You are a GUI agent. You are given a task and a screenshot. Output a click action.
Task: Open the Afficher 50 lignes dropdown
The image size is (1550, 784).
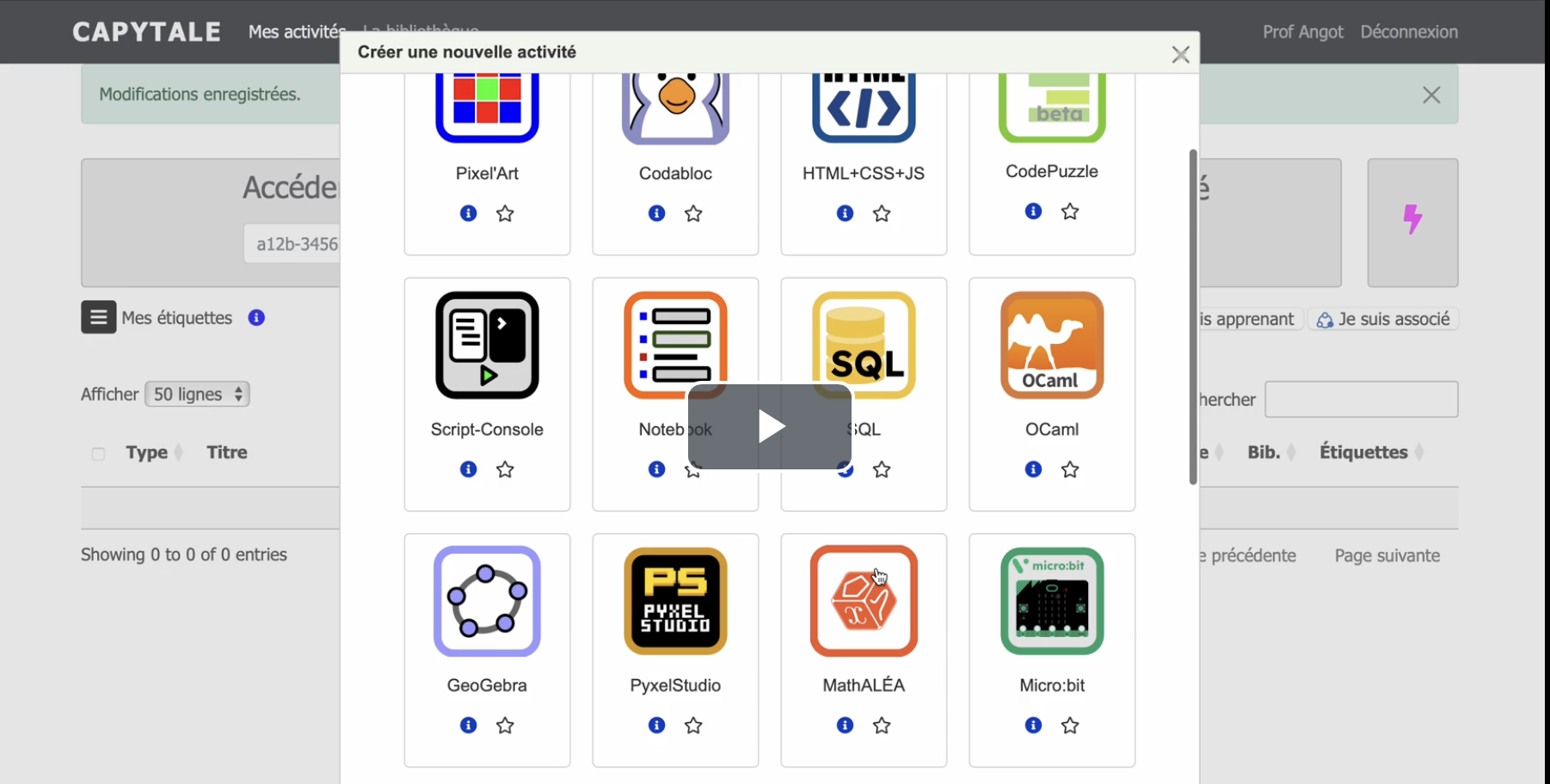(x=197, y=395)
